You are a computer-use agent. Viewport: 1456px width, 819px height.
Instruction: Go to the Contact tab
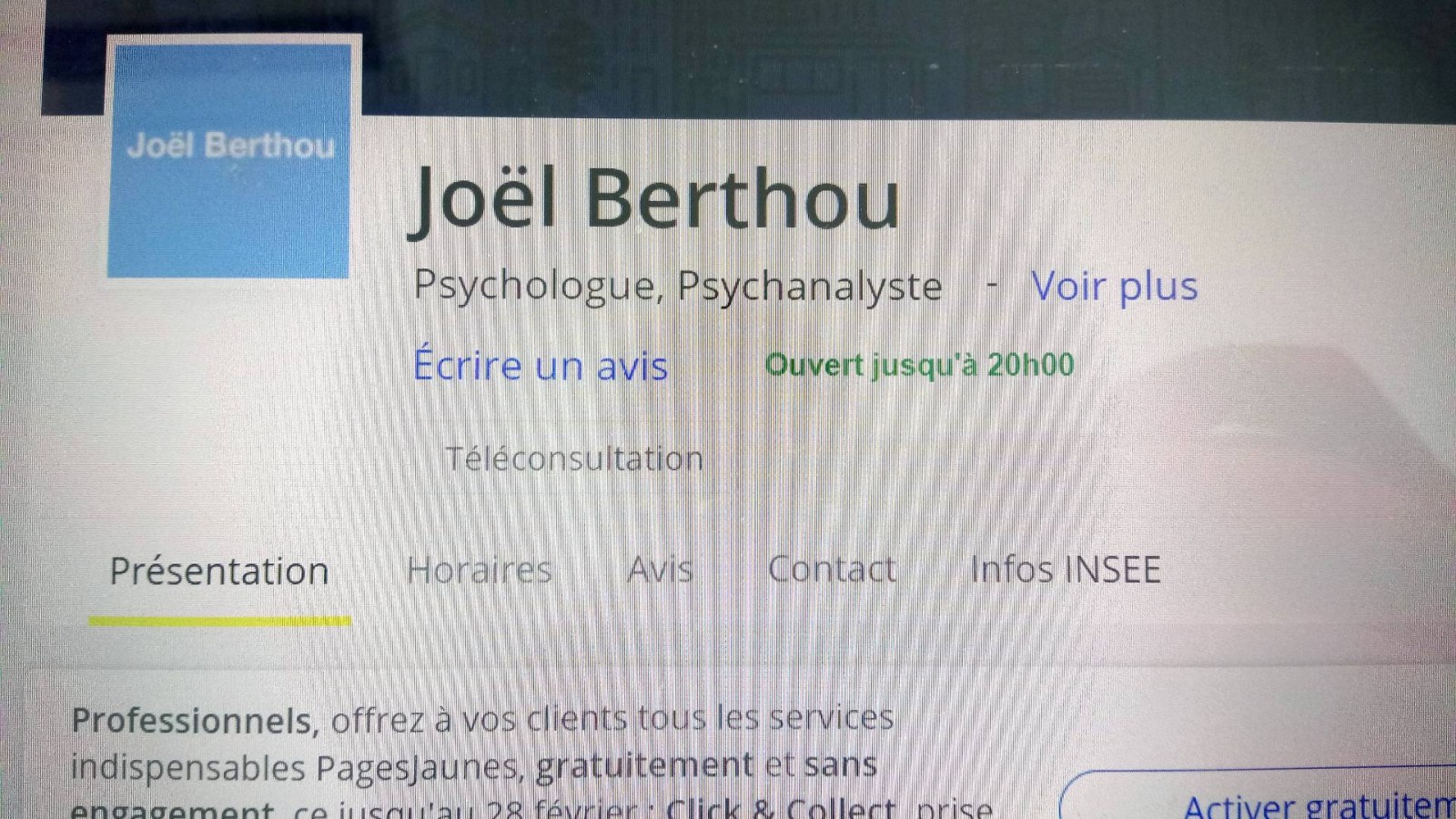pyautogui.click(x=832, y=570)
